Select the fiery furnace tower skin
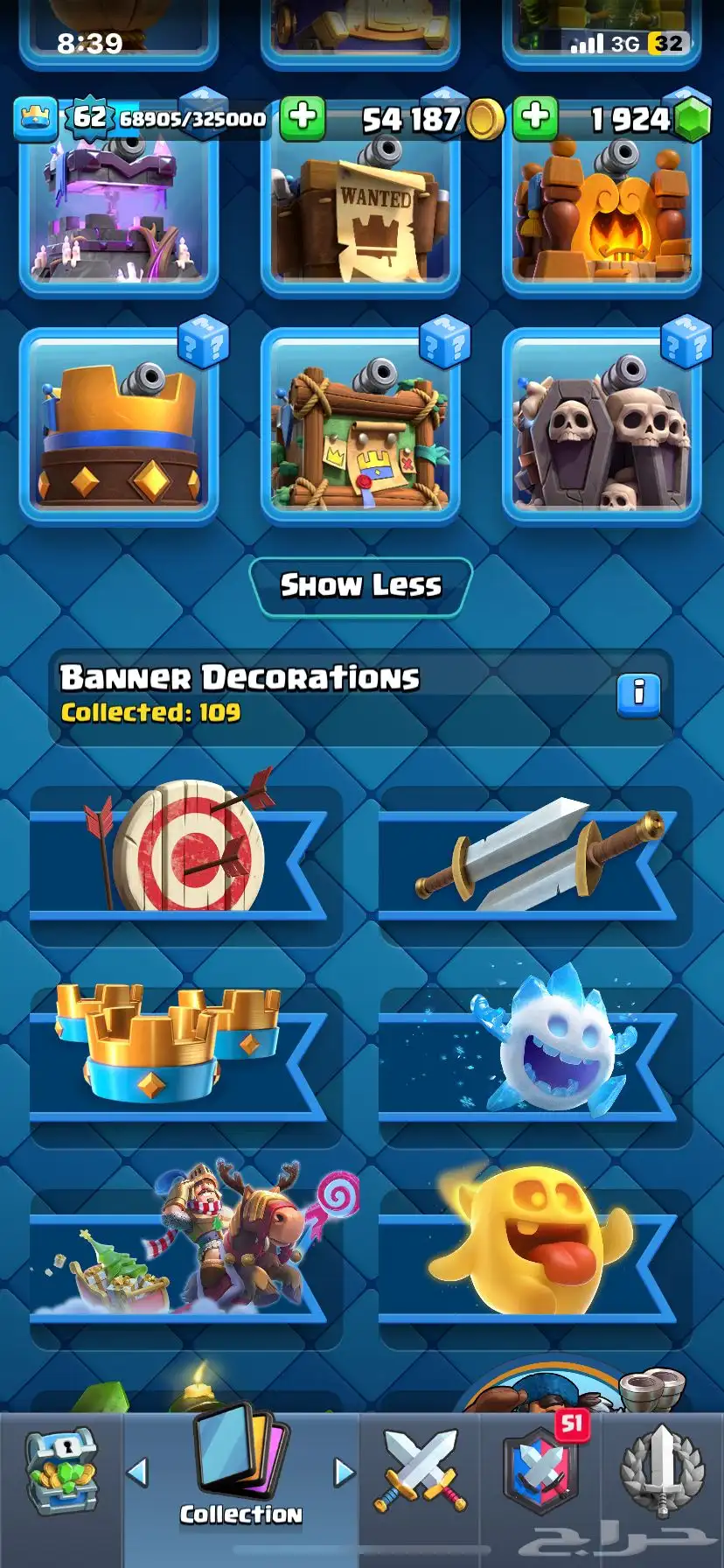 (x=602, y=219)
